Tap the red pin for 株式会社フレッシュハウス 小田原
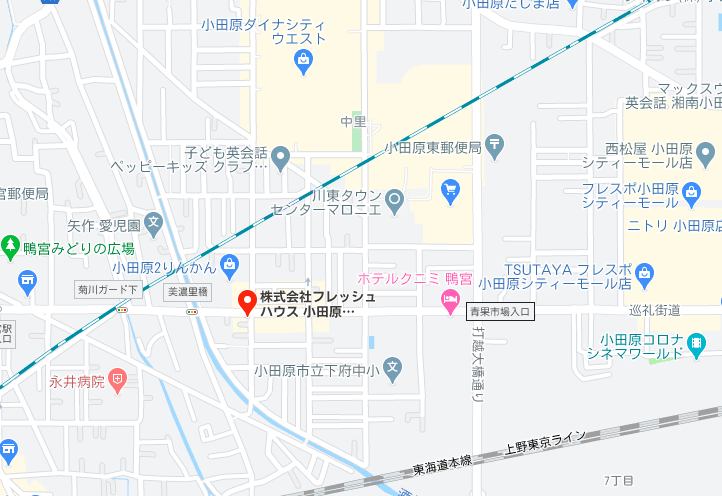The width and height of the screenshot is (722, 496). point(246,301)
